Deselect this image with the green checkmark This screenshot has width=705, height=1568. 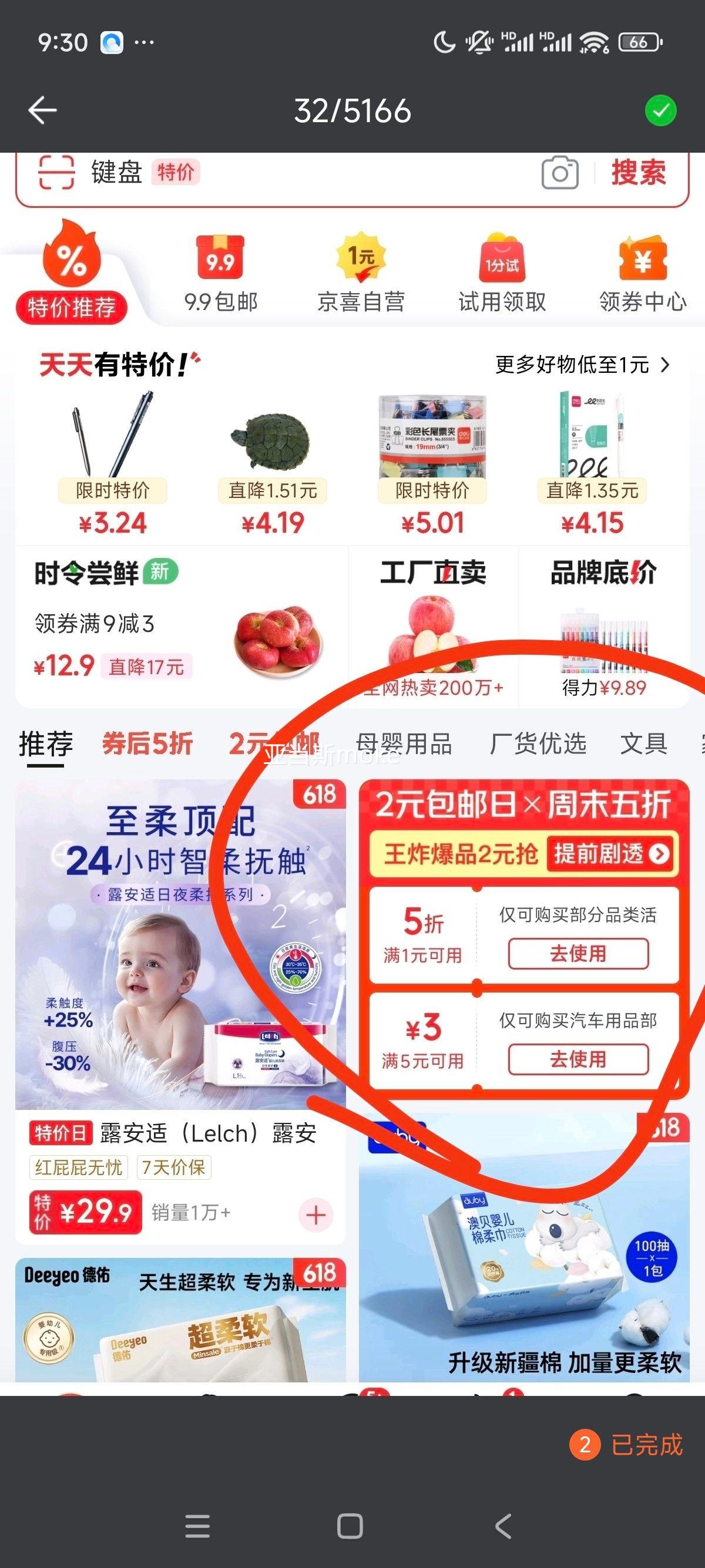tap(660, 111)
